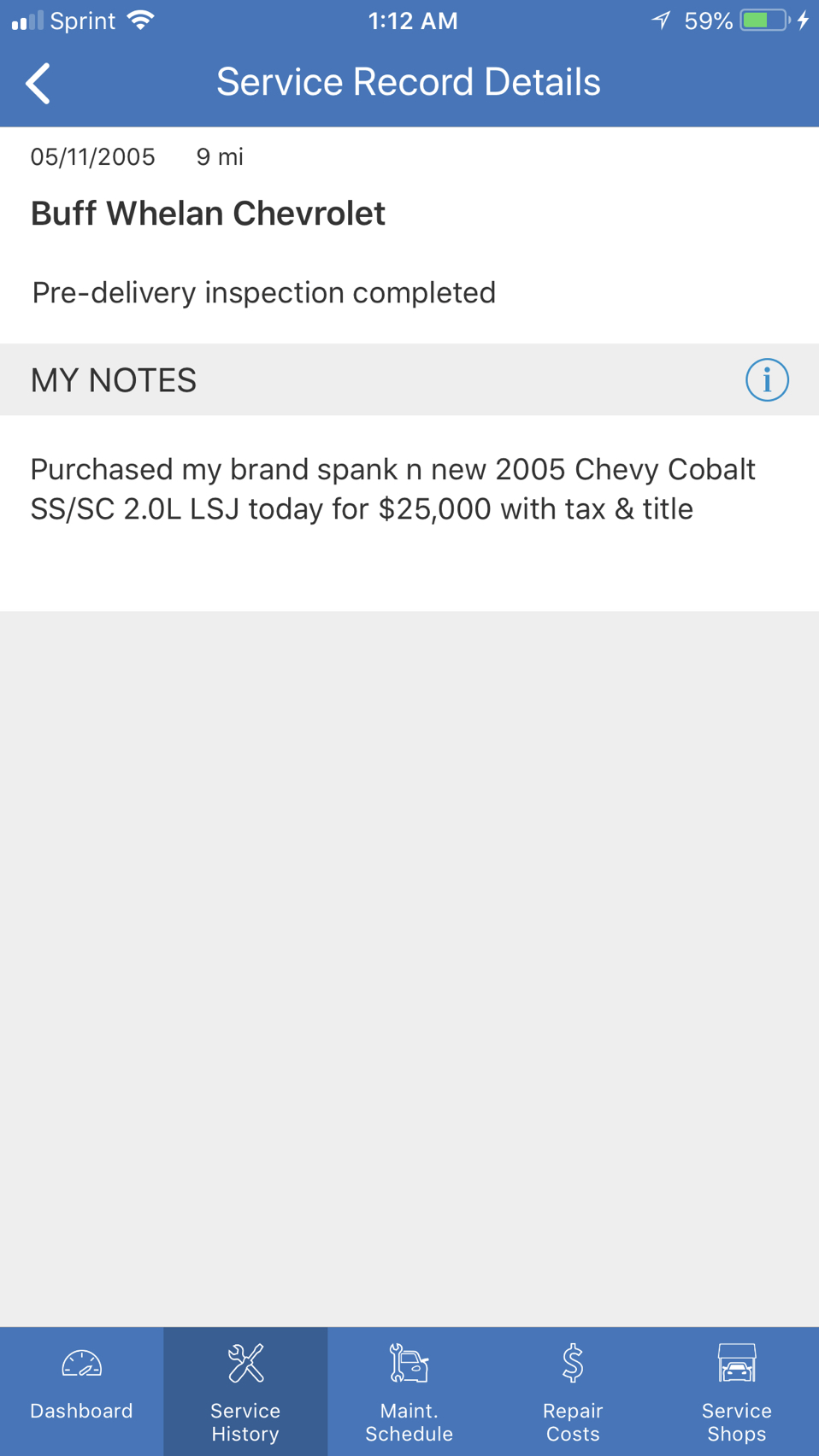
Task: Edit the note about the Chevy Cobalt purchase
Action: (x=393, y=490)
